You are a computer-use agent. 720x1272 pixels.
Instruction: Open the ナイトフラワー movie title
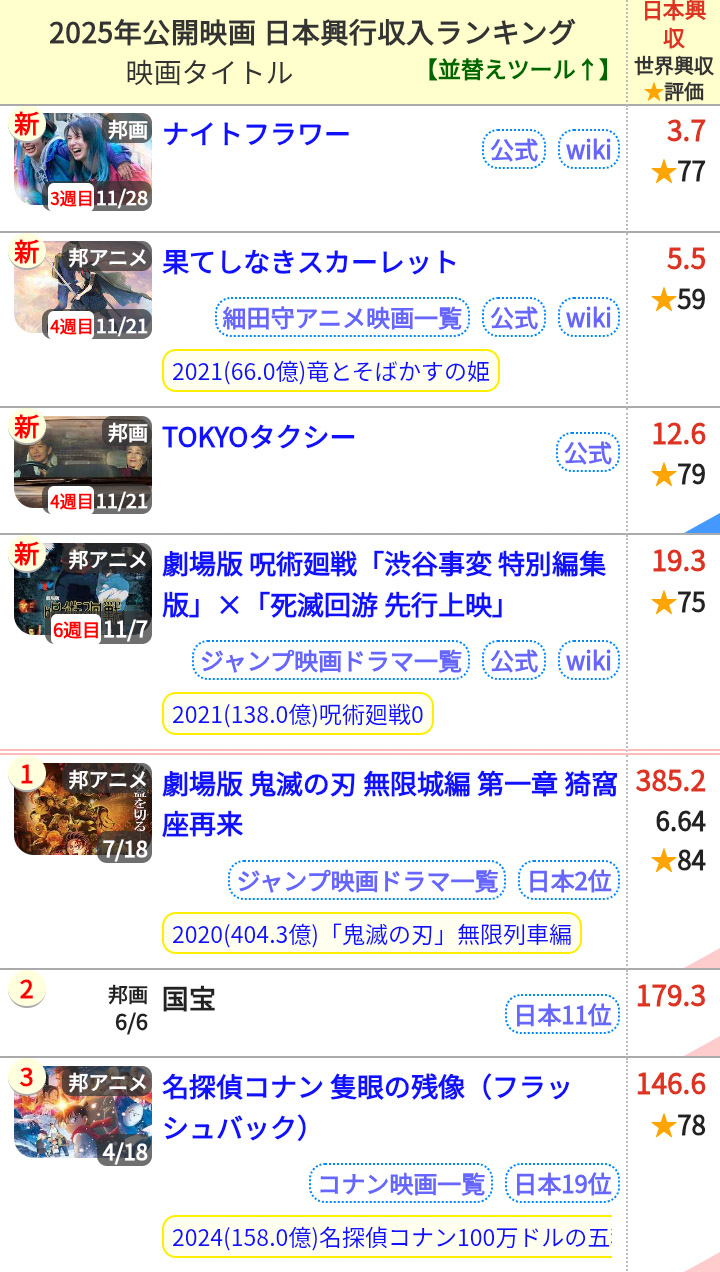[256, 132]
